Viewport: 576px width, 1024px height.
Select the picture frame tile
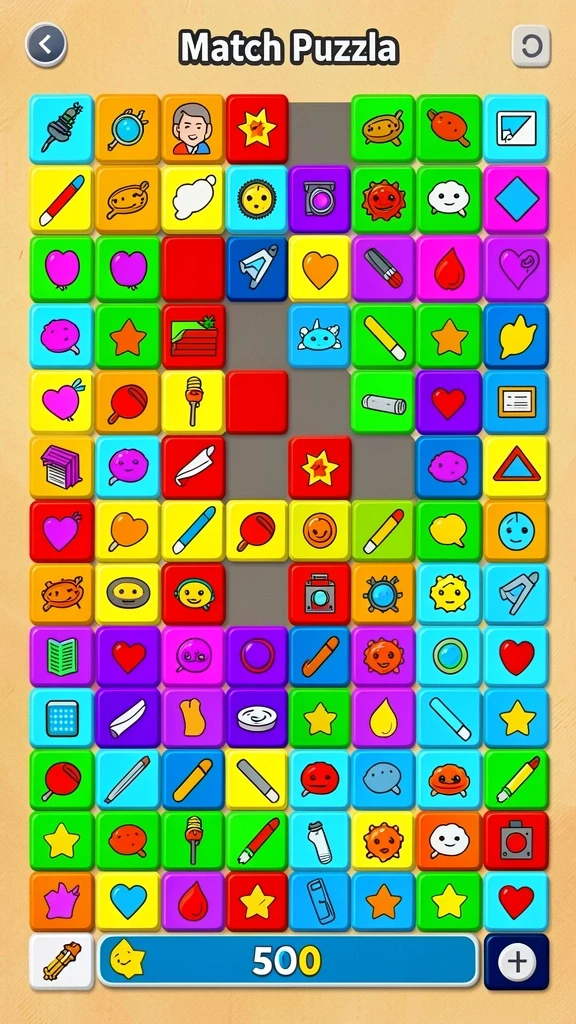(x=516, y=129)
